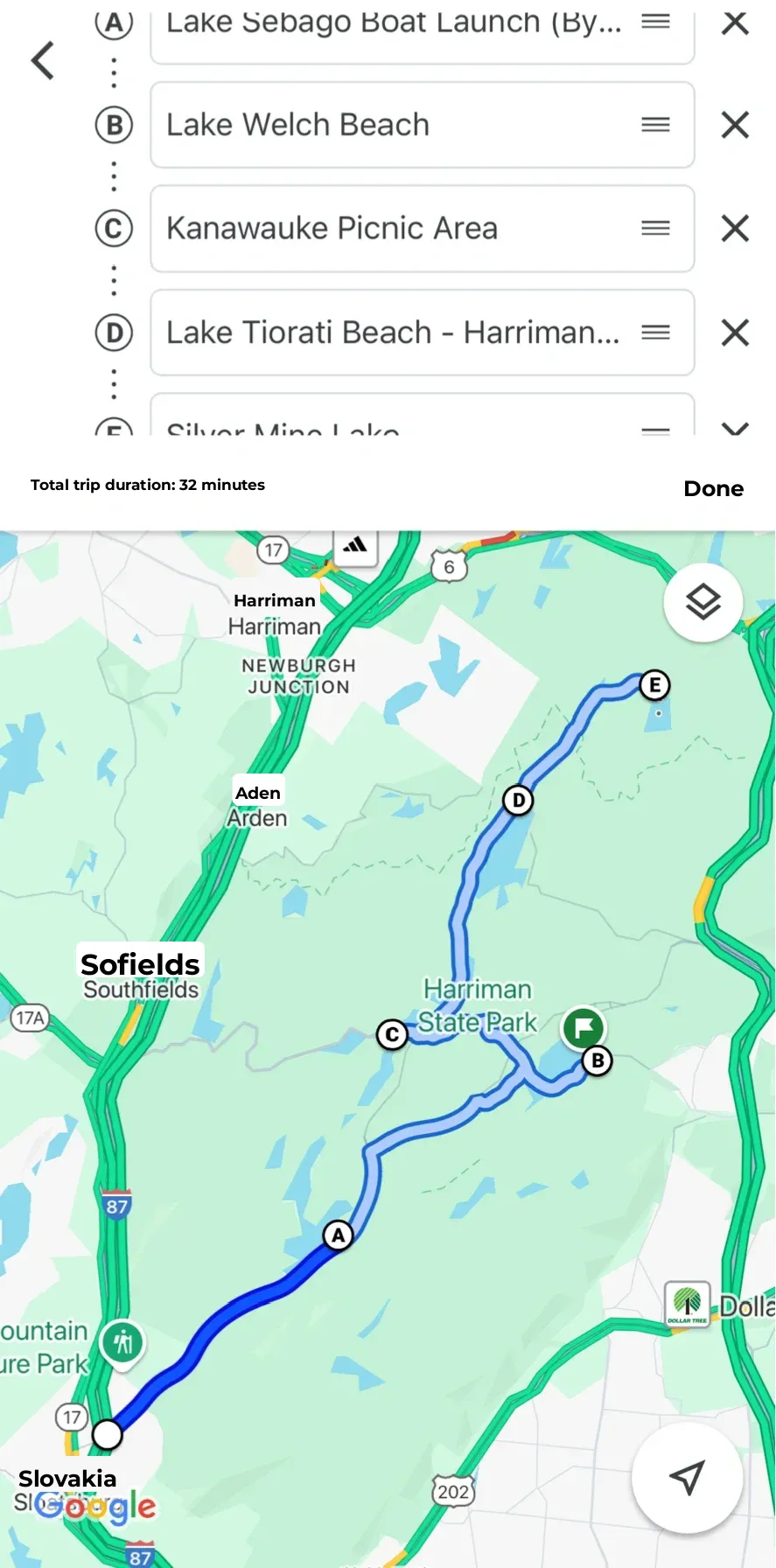The width and height of the screenshot is (776, 1568).
Task: Select stop marker E on the map
Action: [654, 685]
